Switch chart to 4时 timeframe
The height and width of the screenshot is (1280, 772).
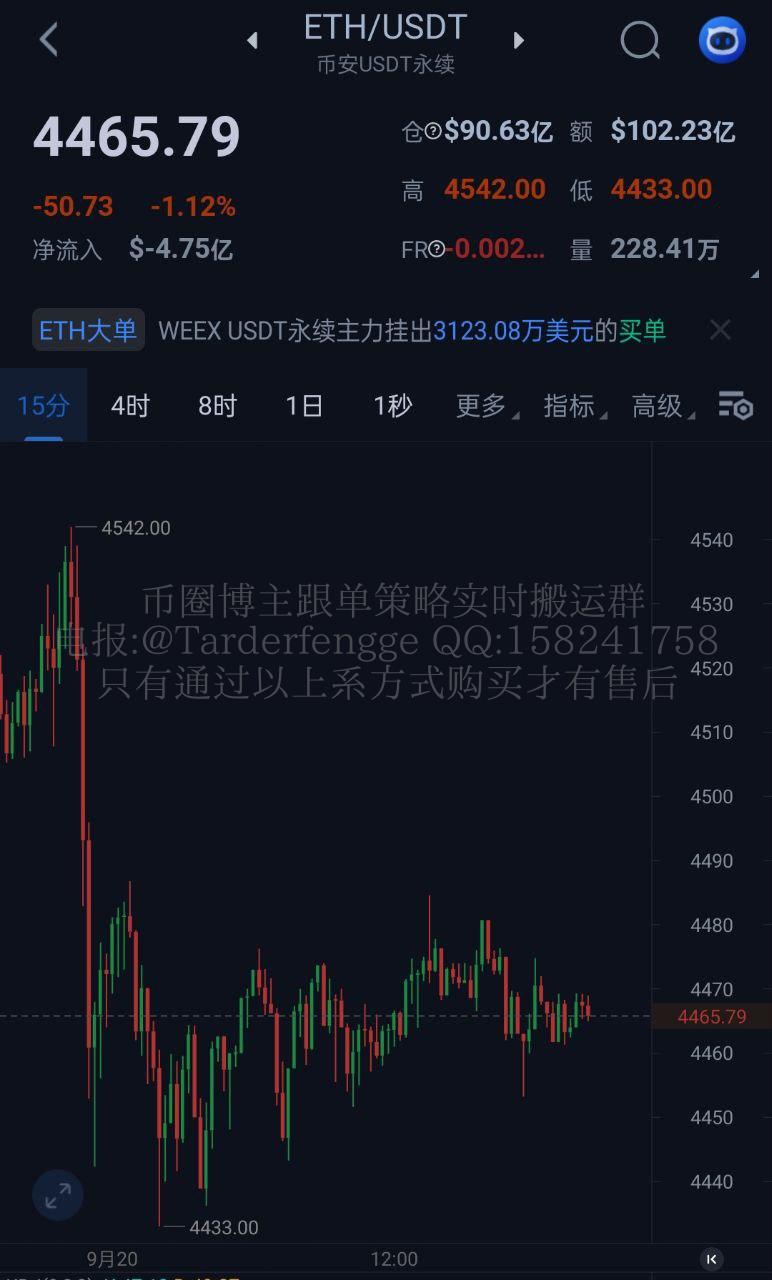(130, 405)
